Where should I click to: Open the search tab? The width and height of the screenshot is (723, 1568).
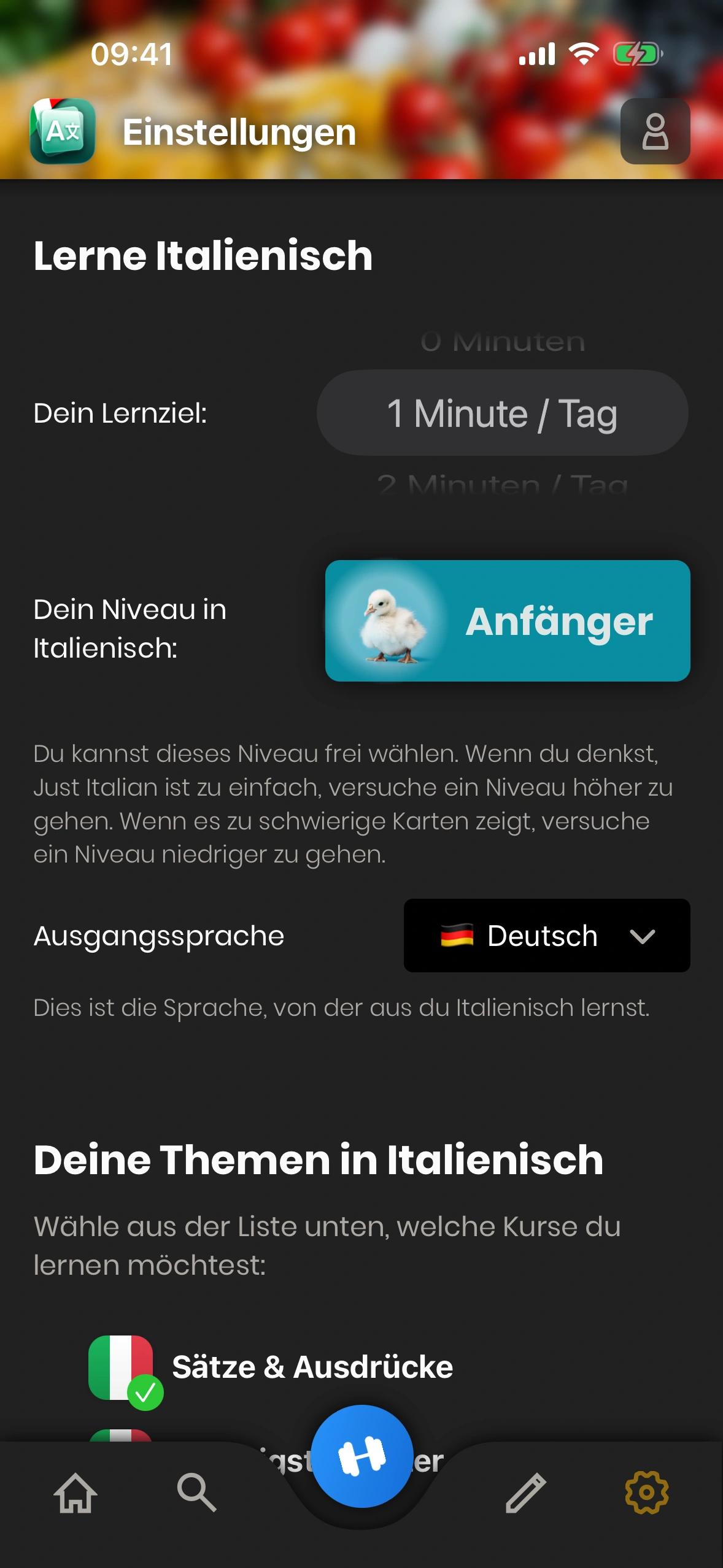pyautogui.click(x=196, y=1492)
